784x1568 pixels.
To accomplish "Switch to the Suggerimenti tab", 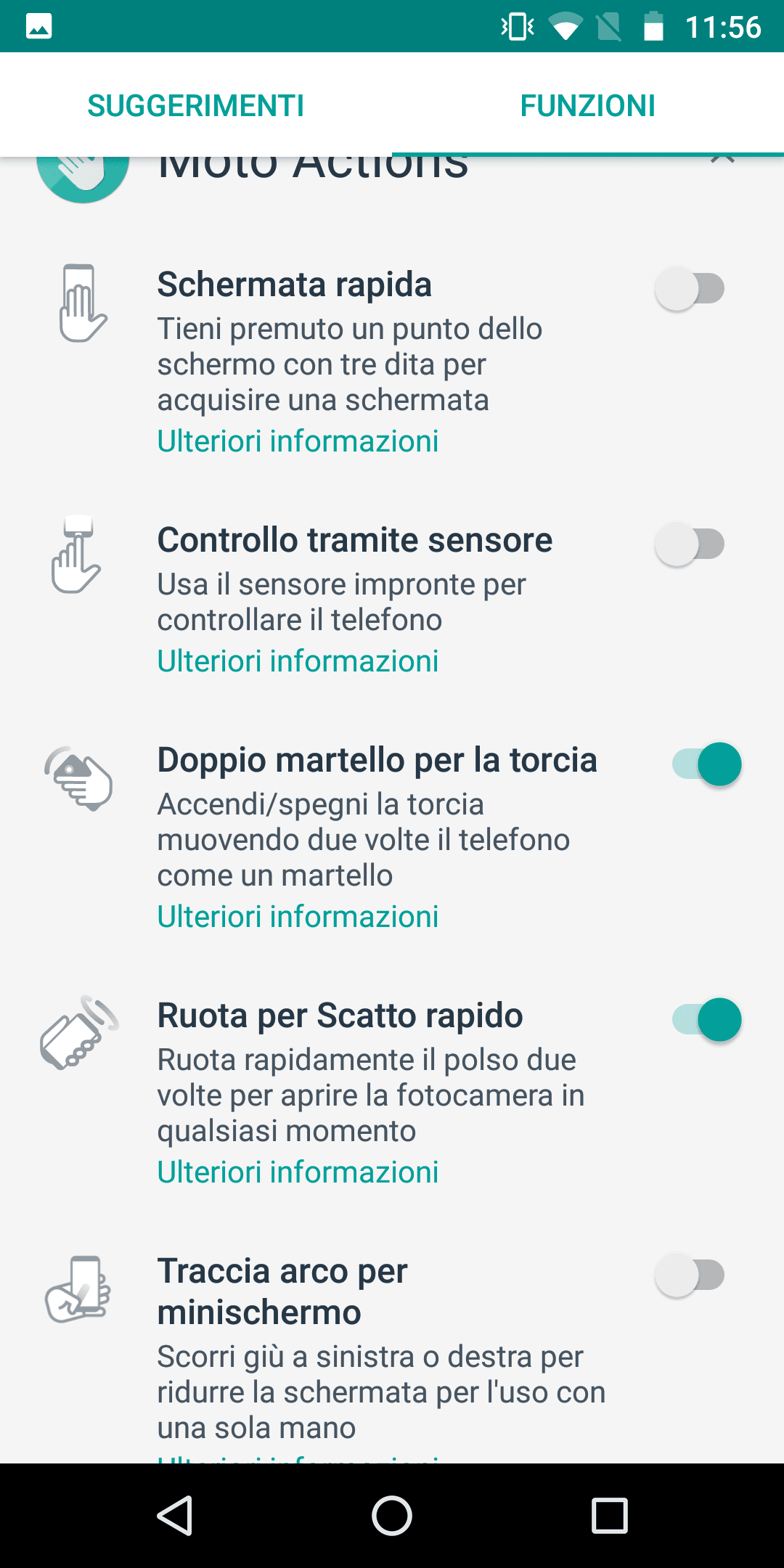I will point(196,105).
